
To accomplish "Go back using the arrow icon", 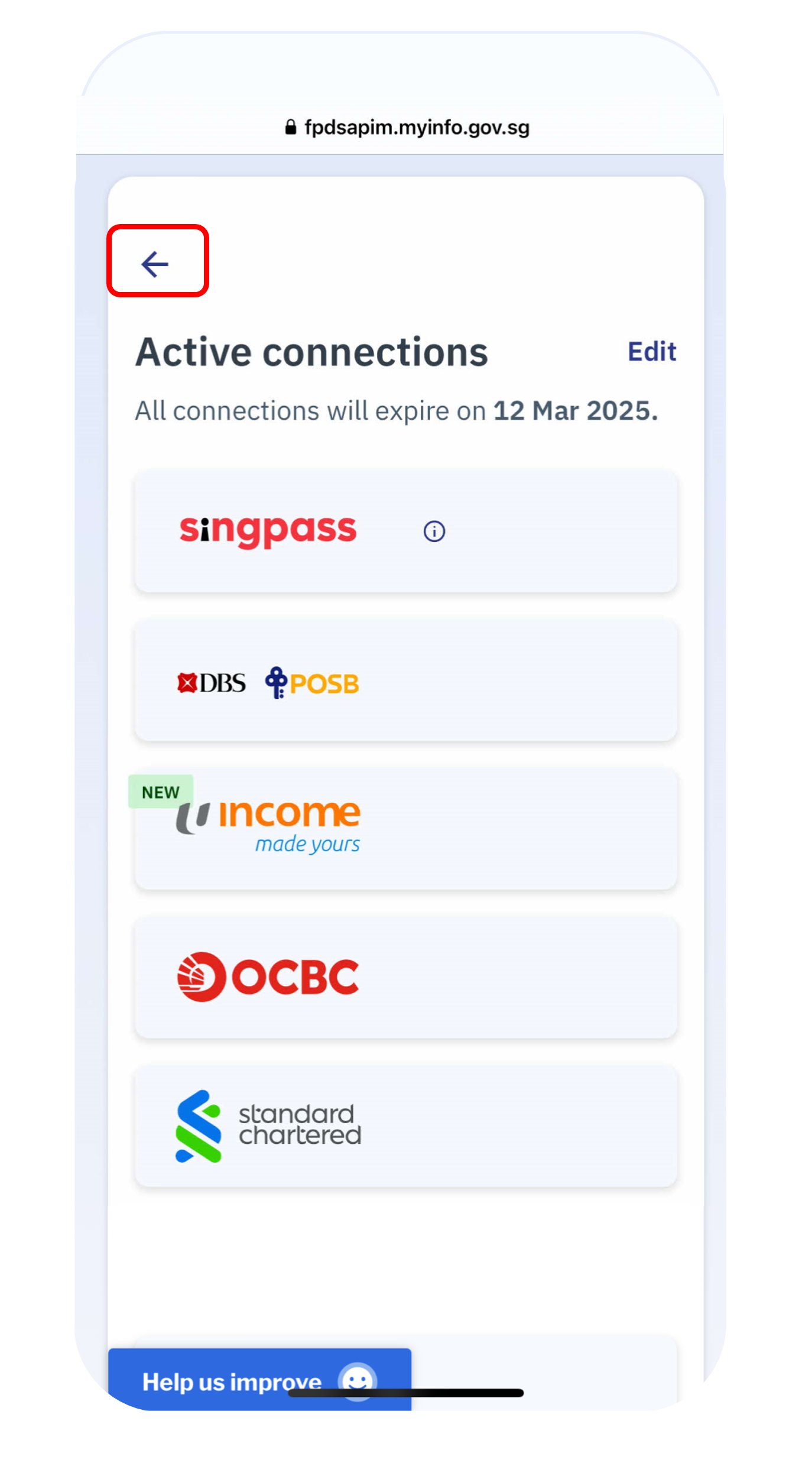I will click(155, 263).
